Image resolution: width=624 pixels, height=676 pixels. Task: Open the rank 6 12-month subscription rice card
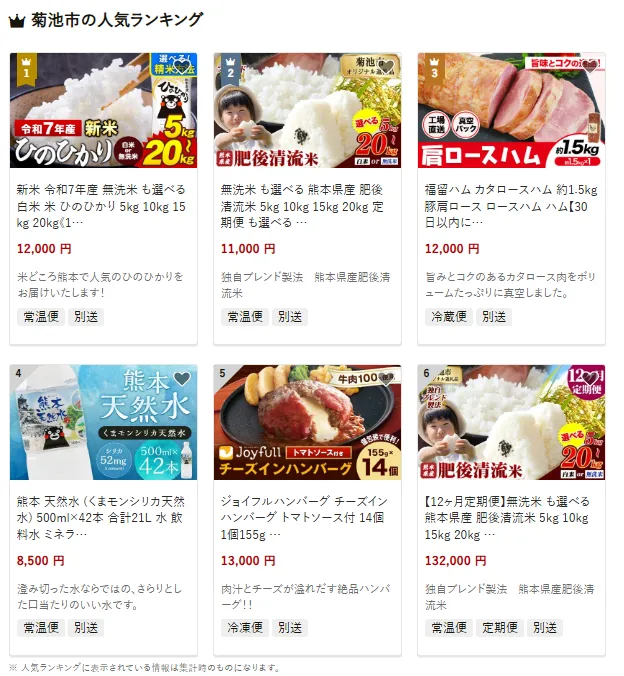[511, 509]
